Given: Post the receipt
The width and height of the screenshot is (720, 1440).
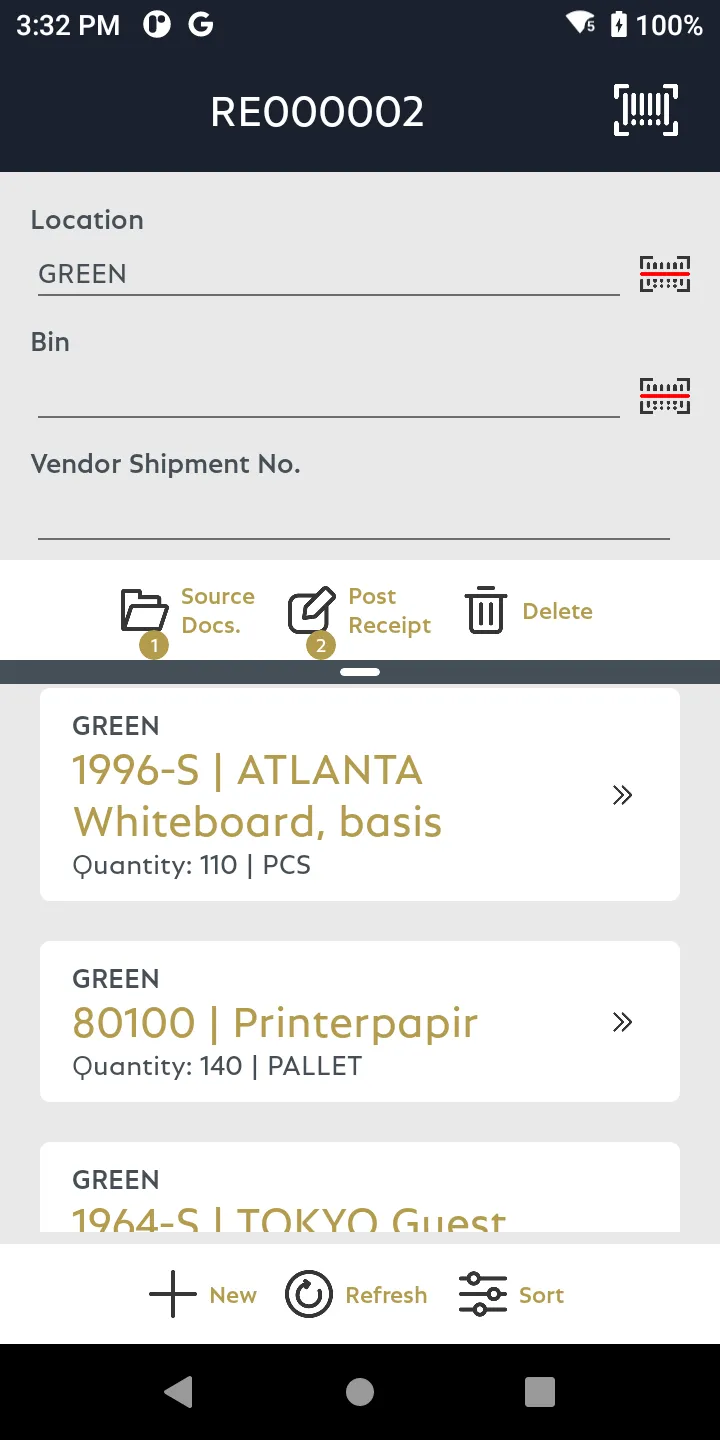Looking at the screenshot, I should click(359, 611).
